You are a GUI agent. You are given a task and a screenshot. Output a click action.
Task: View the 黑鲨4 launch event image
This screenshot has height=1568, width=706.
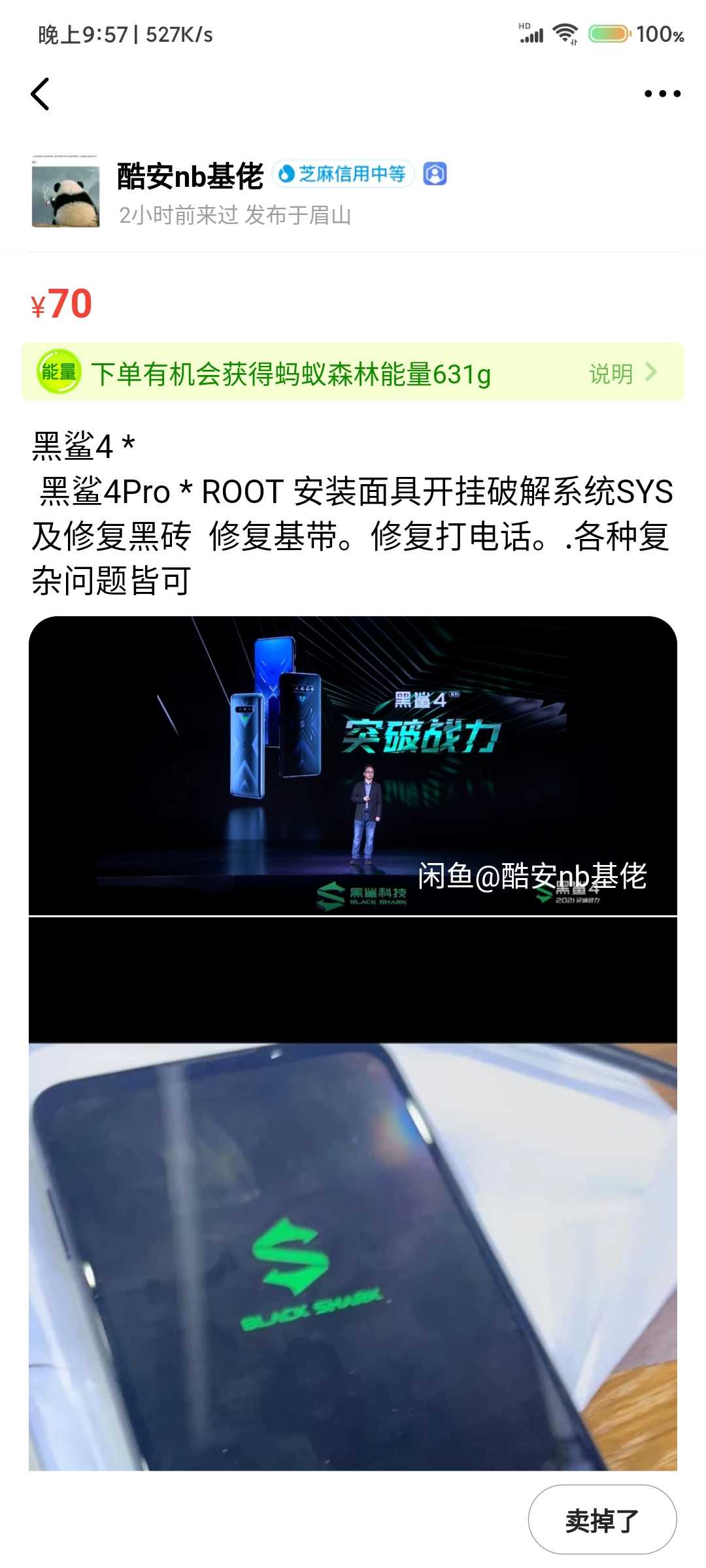pyautogui.click(x=353, y=766)
